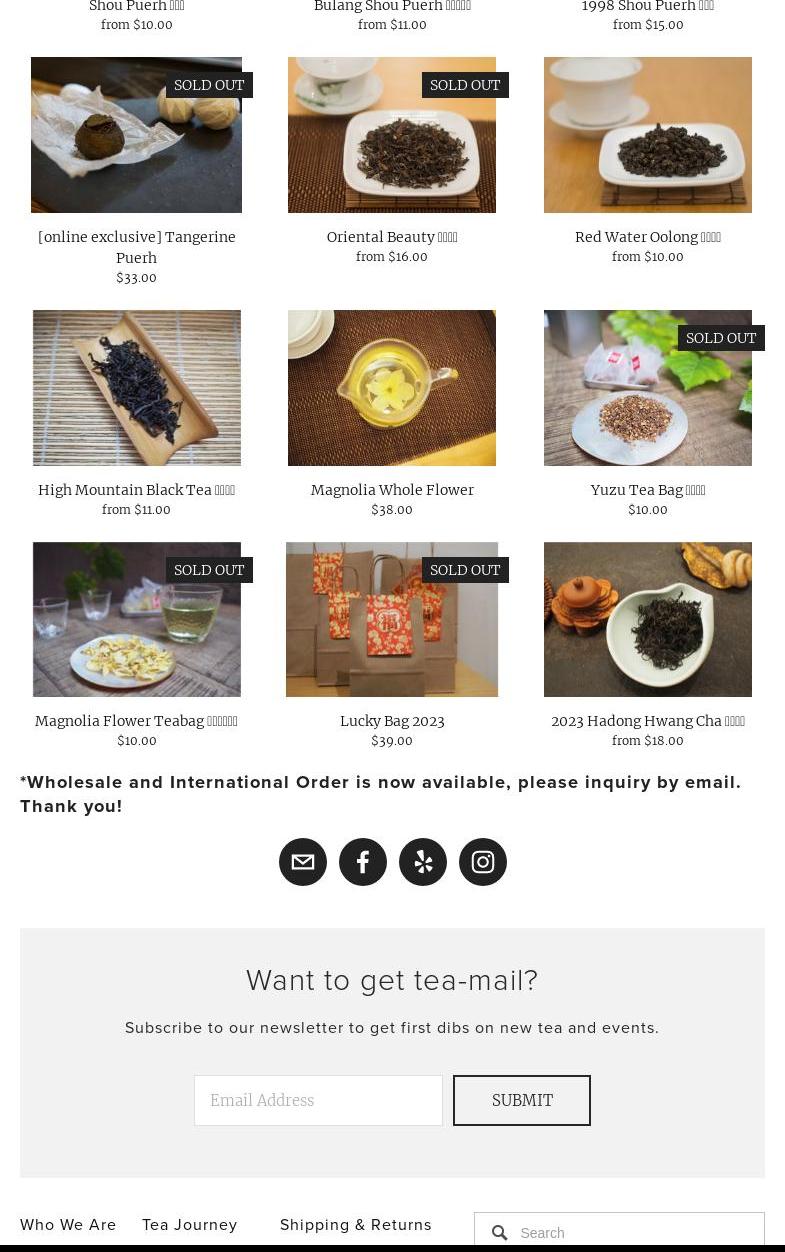View Magnolia Whole Flower product
The height and width of the screenshot is (1252, 785).
pos(392,388)
